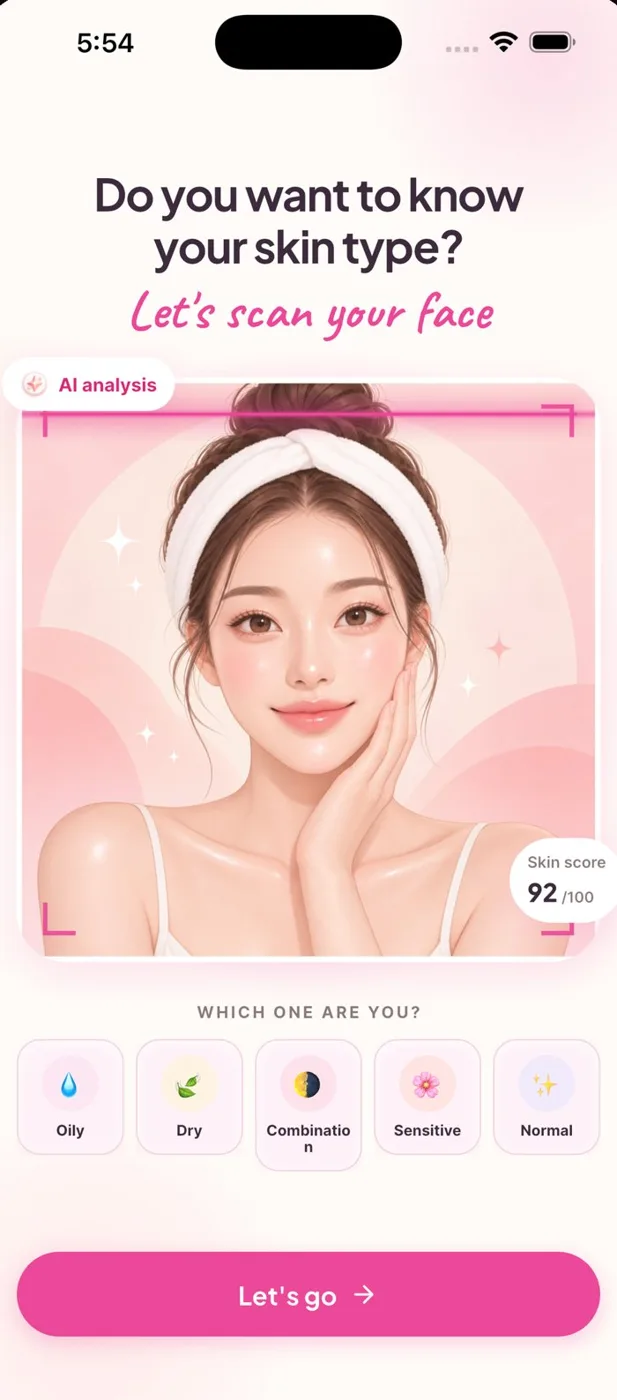Screen dimensions: 617x1400
Task: Choose the Dry skin type
Action: point(189,1097)
